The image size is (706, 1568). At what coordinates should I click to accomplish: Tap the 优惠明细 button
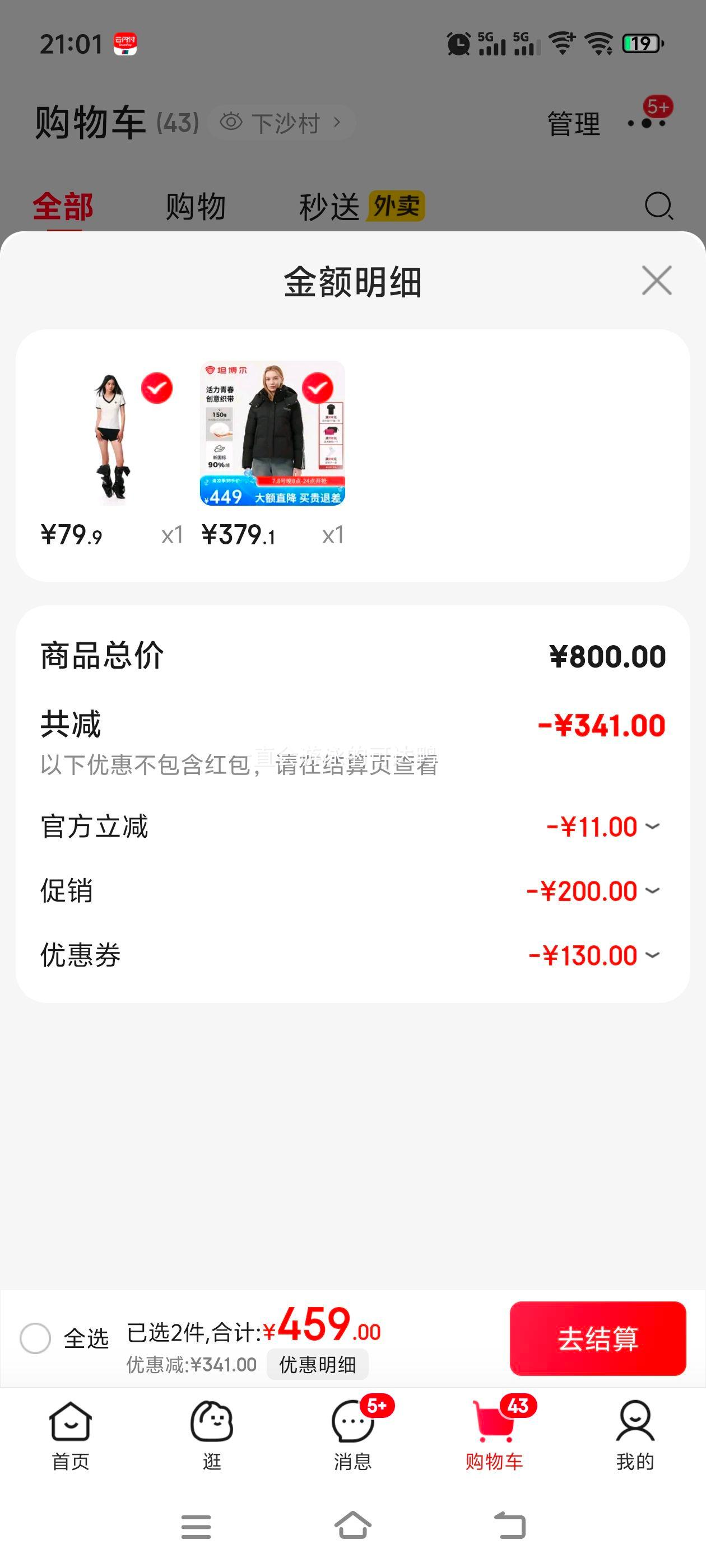[317, 1364]
